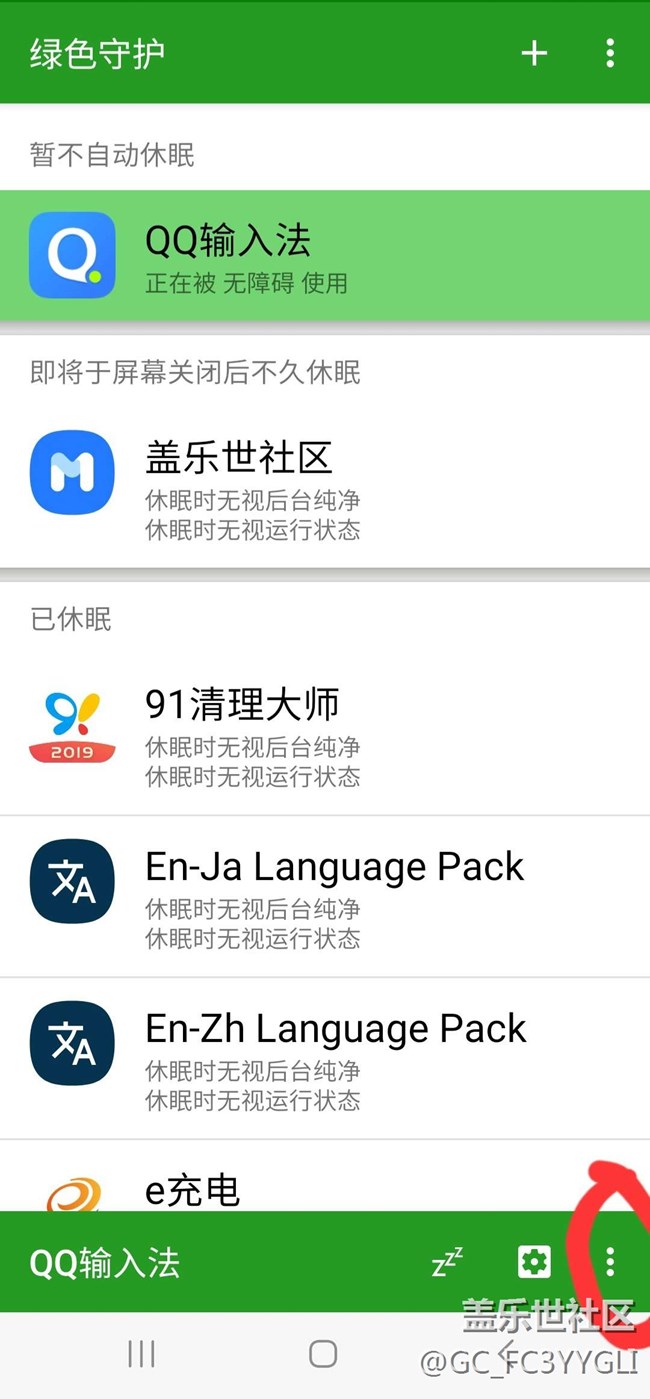Open the top bar overflow menu
The width and height of the screenshot is (650, 1399).
click(610, 53)
